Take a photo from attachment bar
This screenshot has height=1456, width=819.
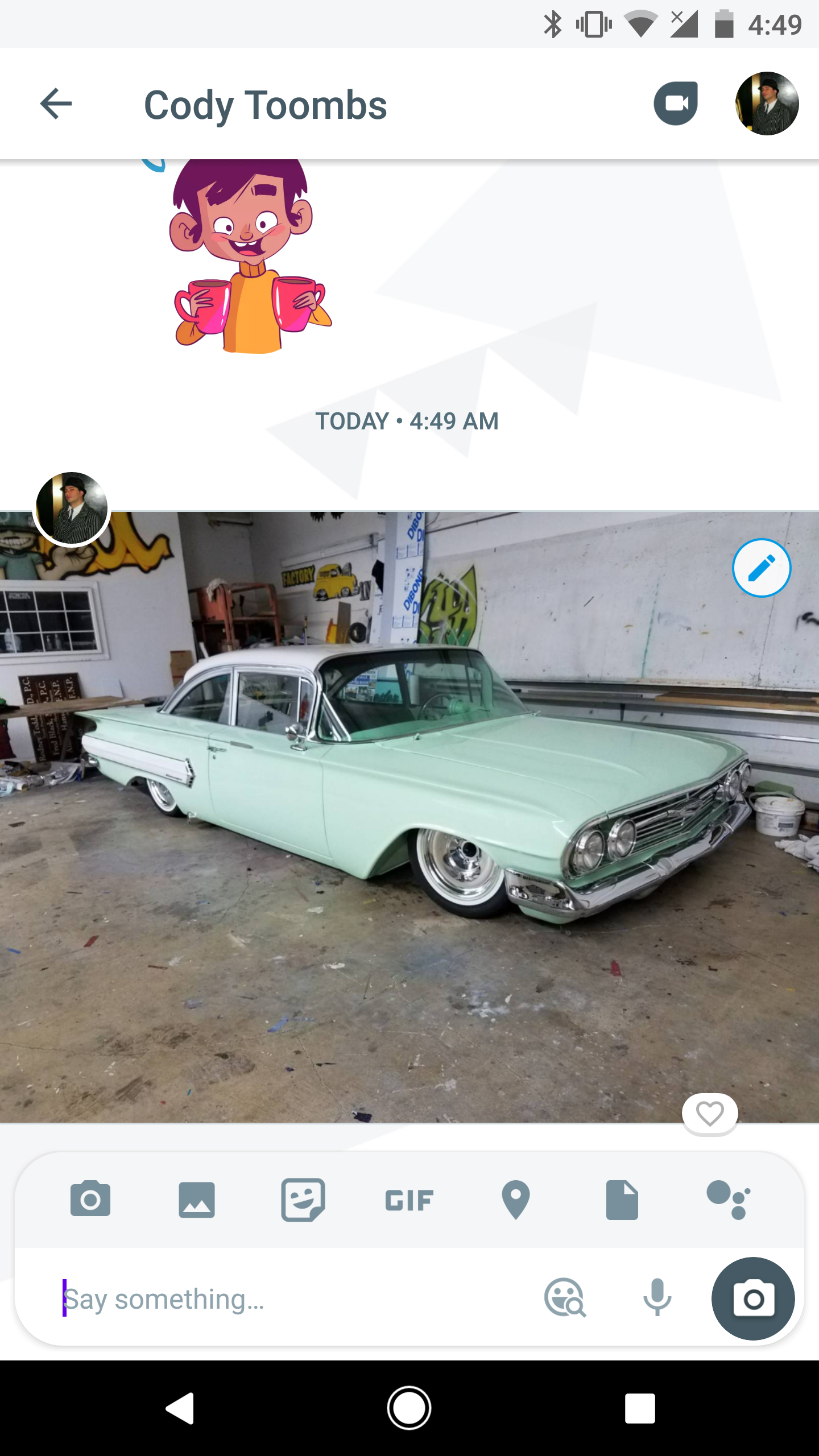tap(90, 1198)
